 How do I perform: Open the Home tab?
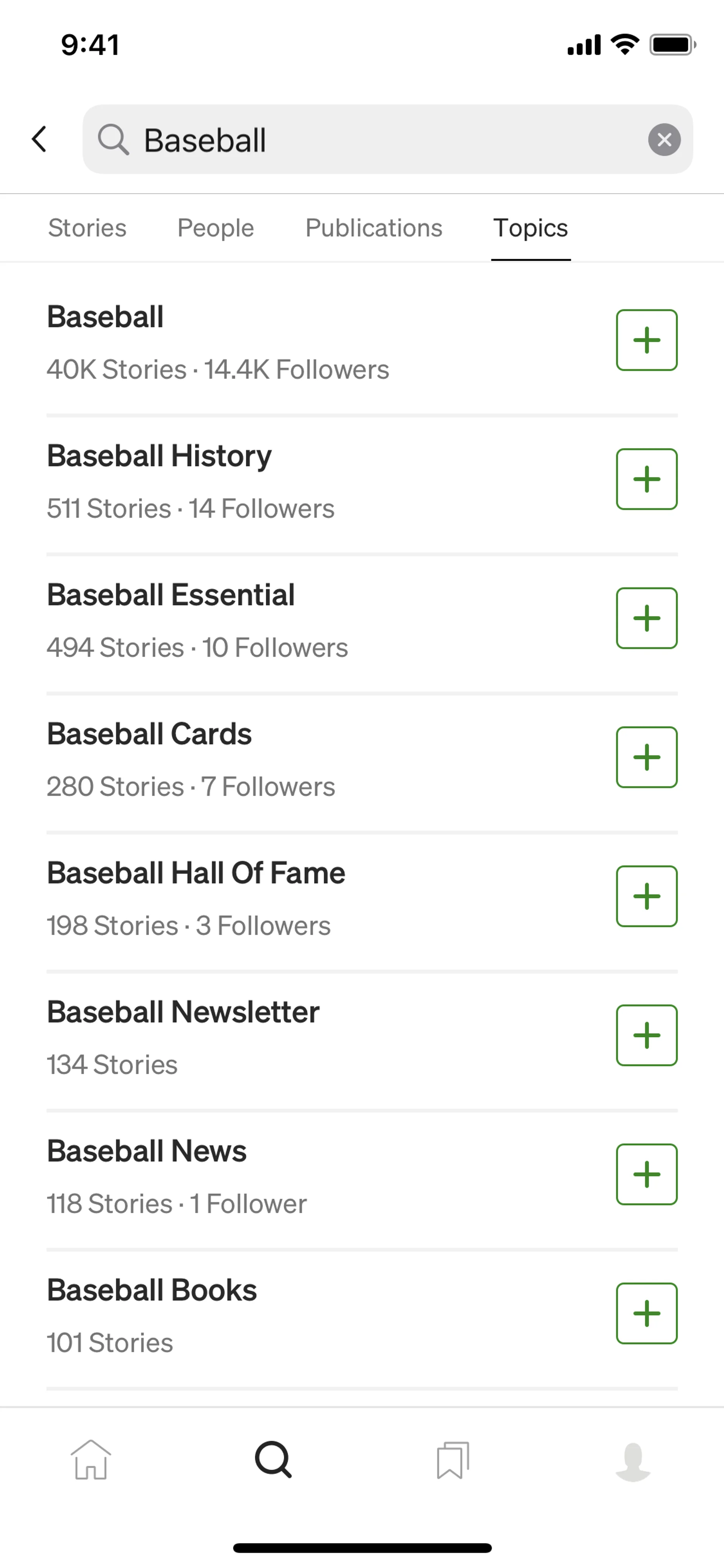pyautogui.click(x=90, y=1460)
